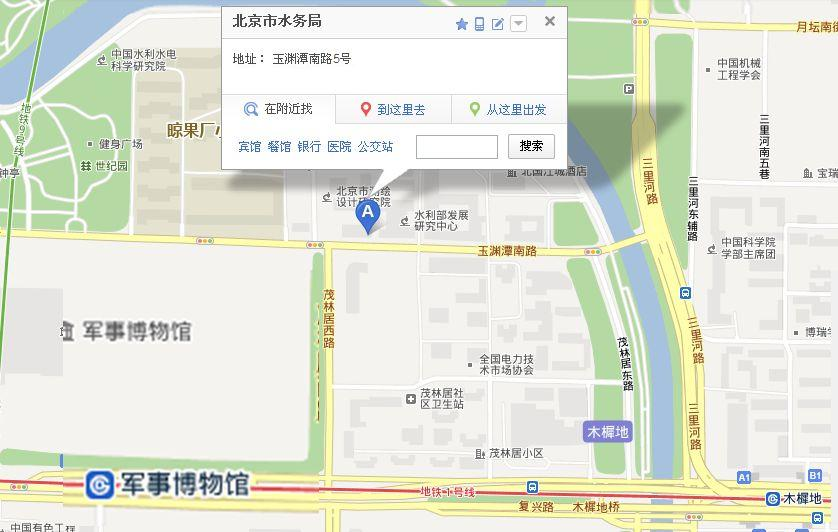Screen dimensions: 838x532
Task: Tap the edit/correct place info icon
Action: click(x=498, y=24)
